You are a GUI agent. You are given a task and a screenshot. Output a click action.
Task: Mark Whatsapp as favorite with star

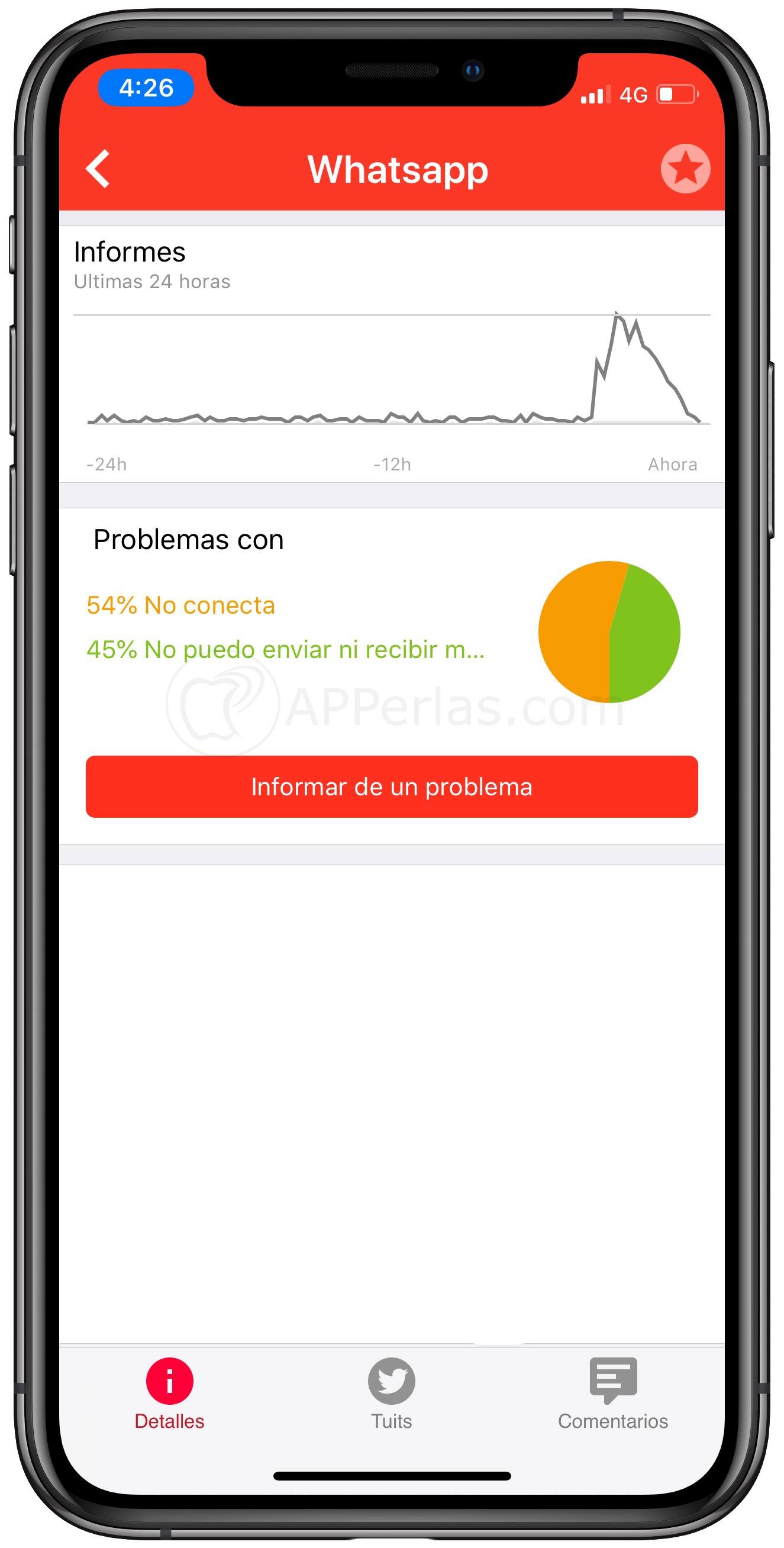[x=685, y=169]
